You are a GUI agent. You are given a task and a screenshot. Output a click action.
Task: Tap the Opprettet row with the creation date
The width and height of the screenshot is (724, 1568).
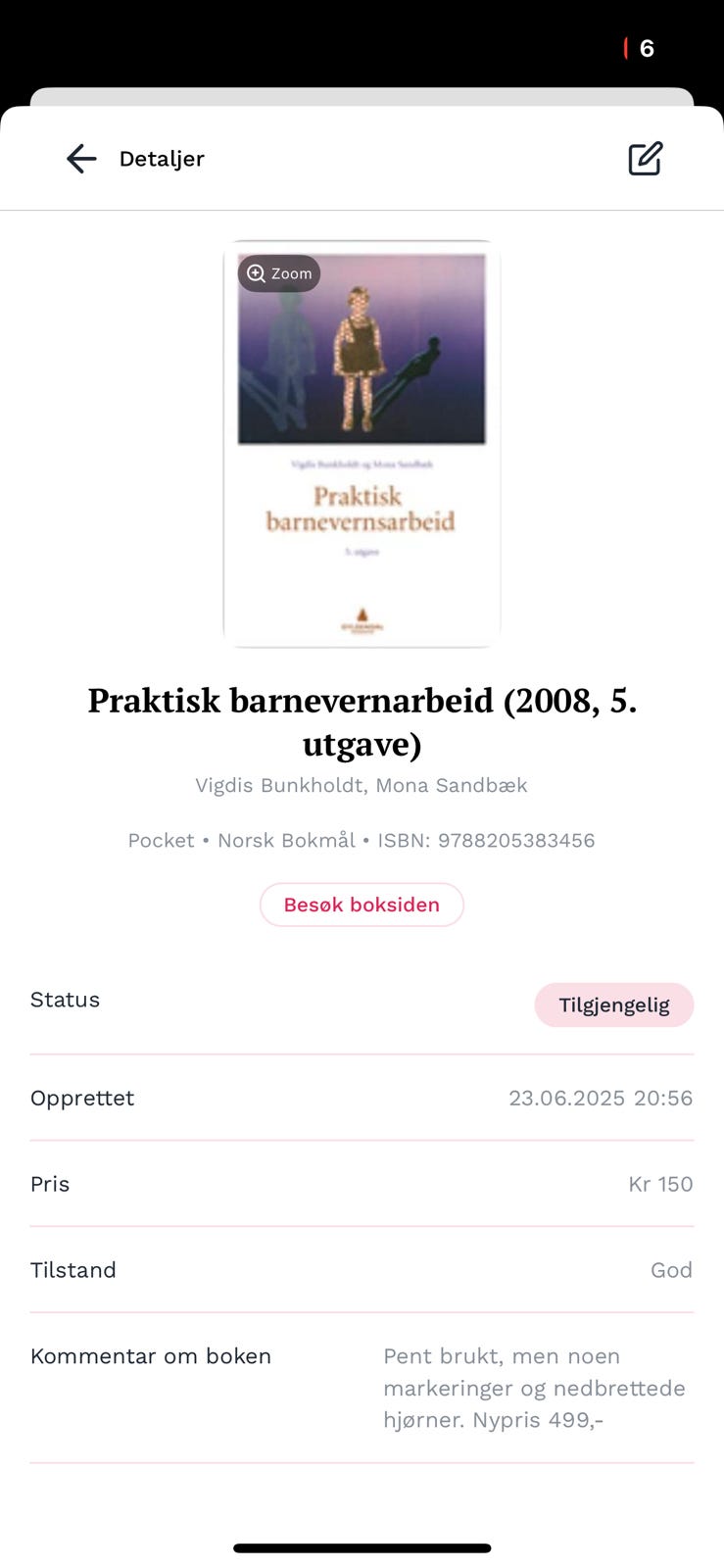[x=362, y=1098]
